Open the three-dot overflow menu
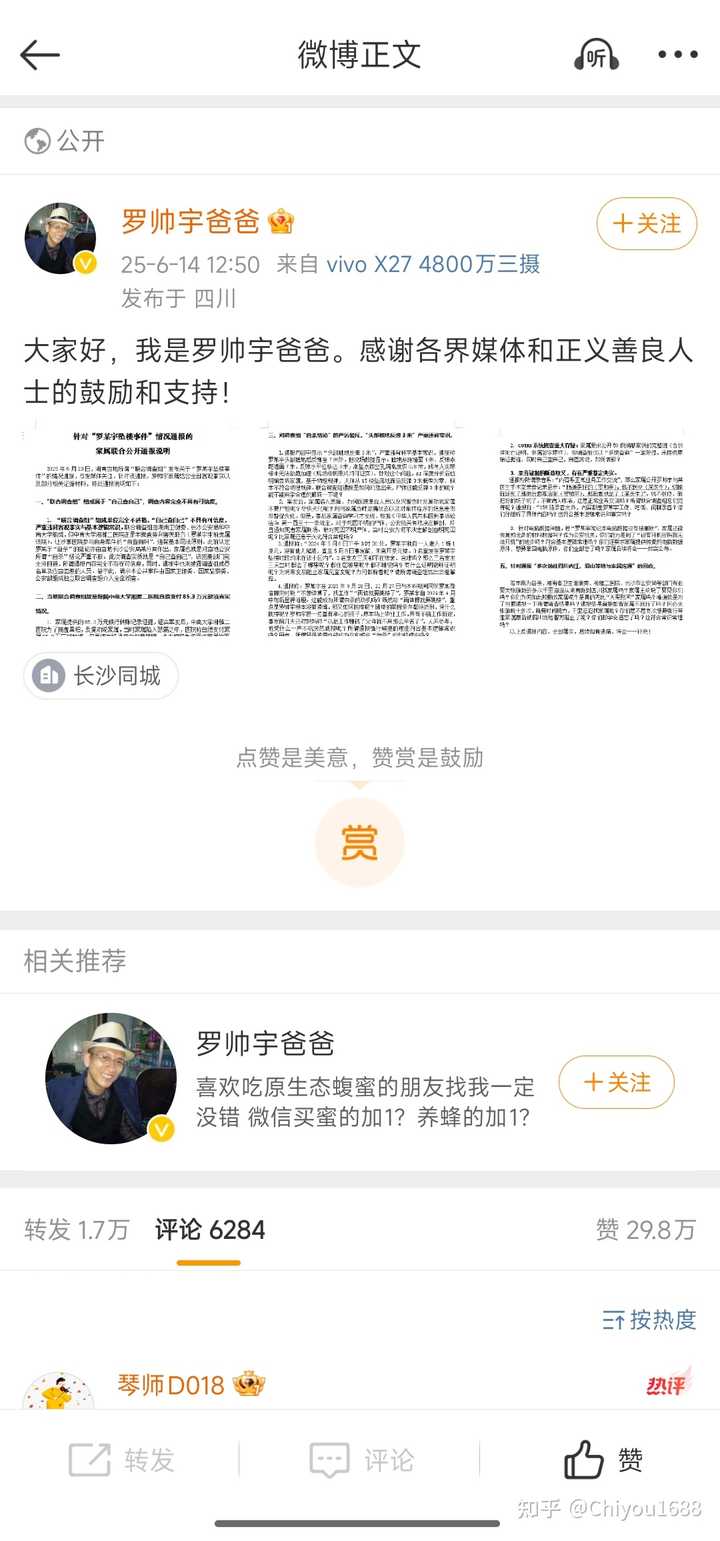This screenshot has height=1541, width=720. (x=678, y=55)
